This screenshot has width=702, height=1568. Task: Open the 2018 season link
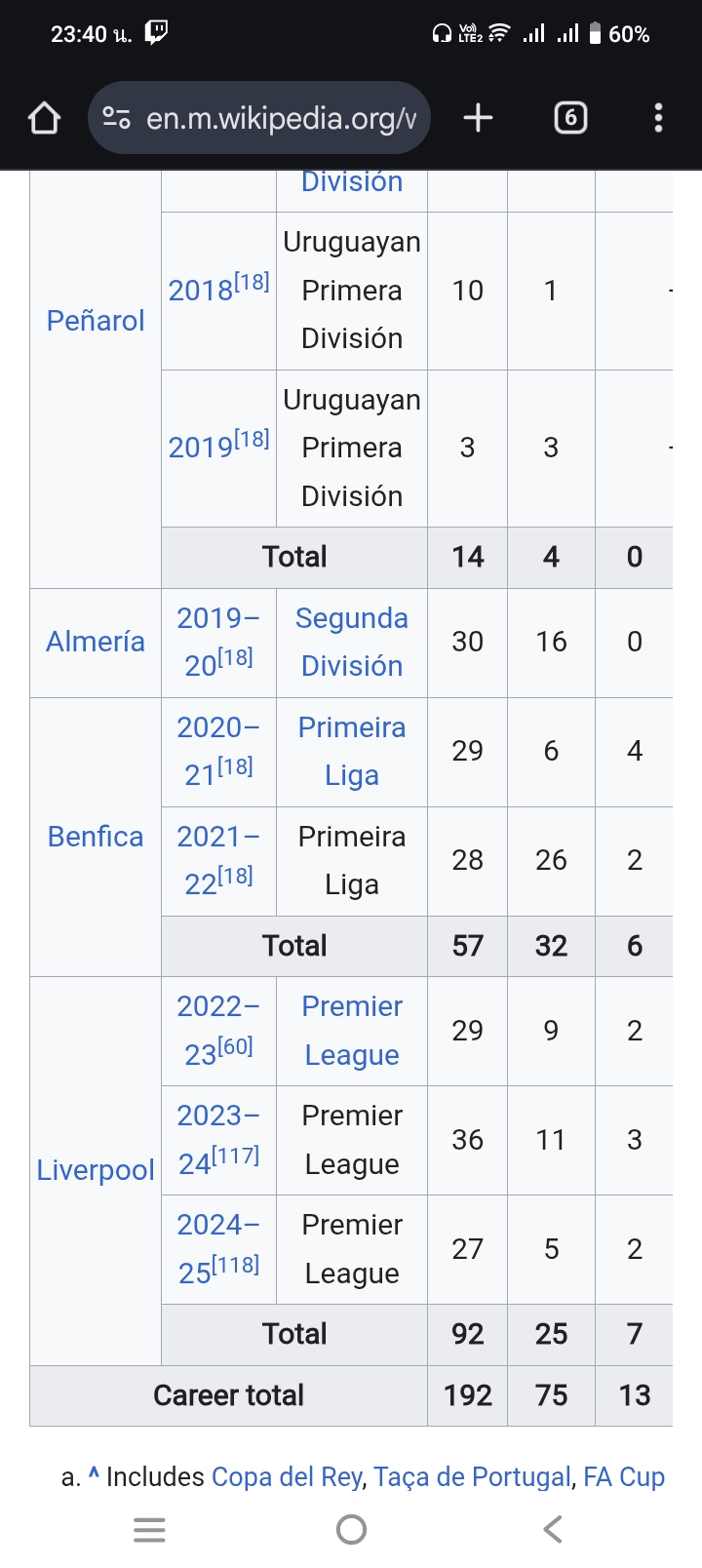(201, 290)
